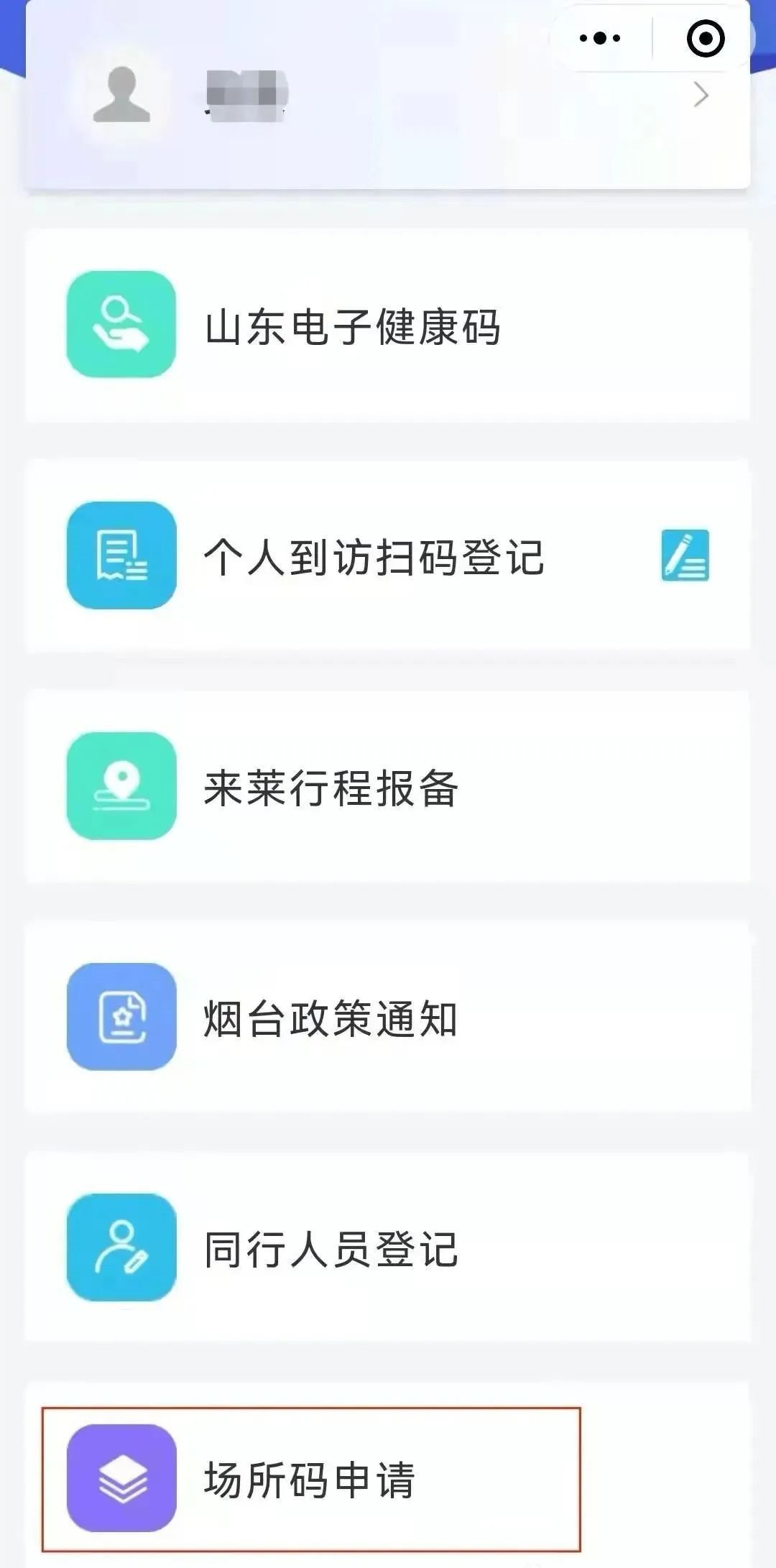Close the mini program with the circle button
The image size is (776, 1568).
coord(705,38)
